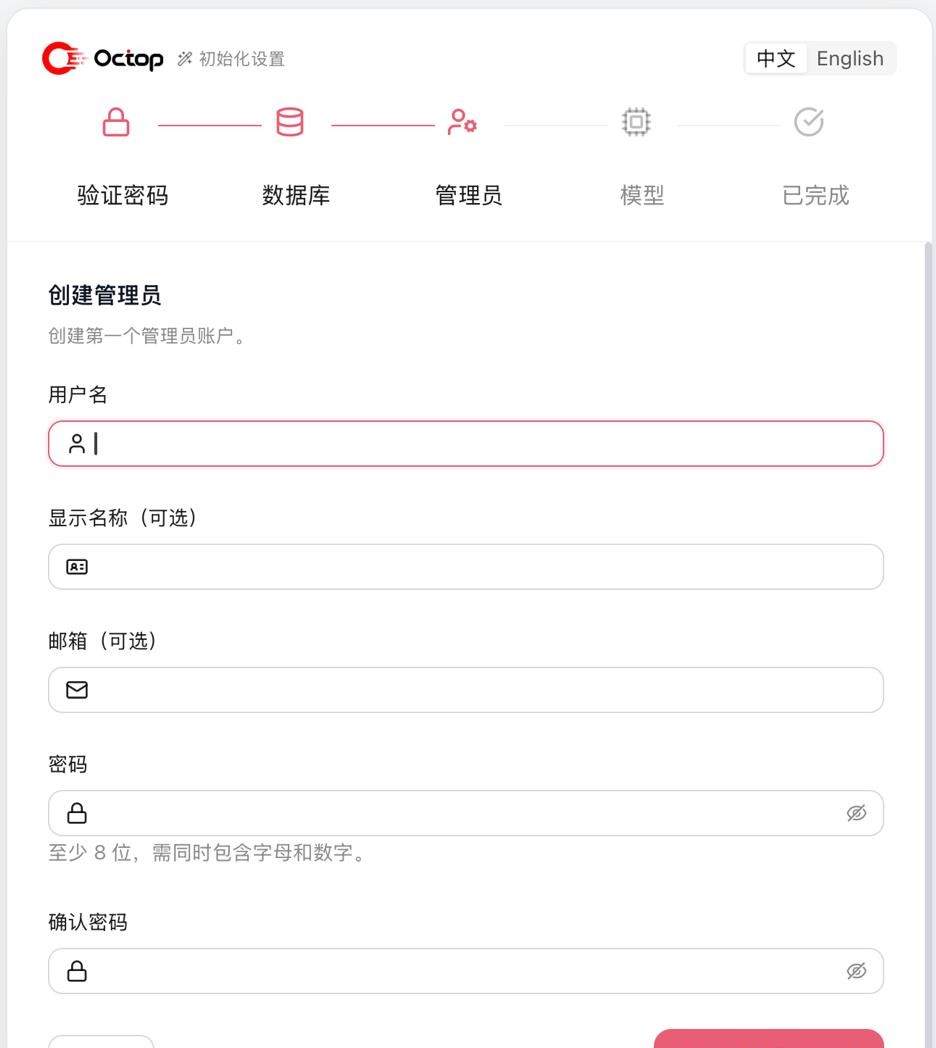The height and width of the screenshot is (1048, 936).
Task: Focus the 用户名 username field
Action: 466,444
